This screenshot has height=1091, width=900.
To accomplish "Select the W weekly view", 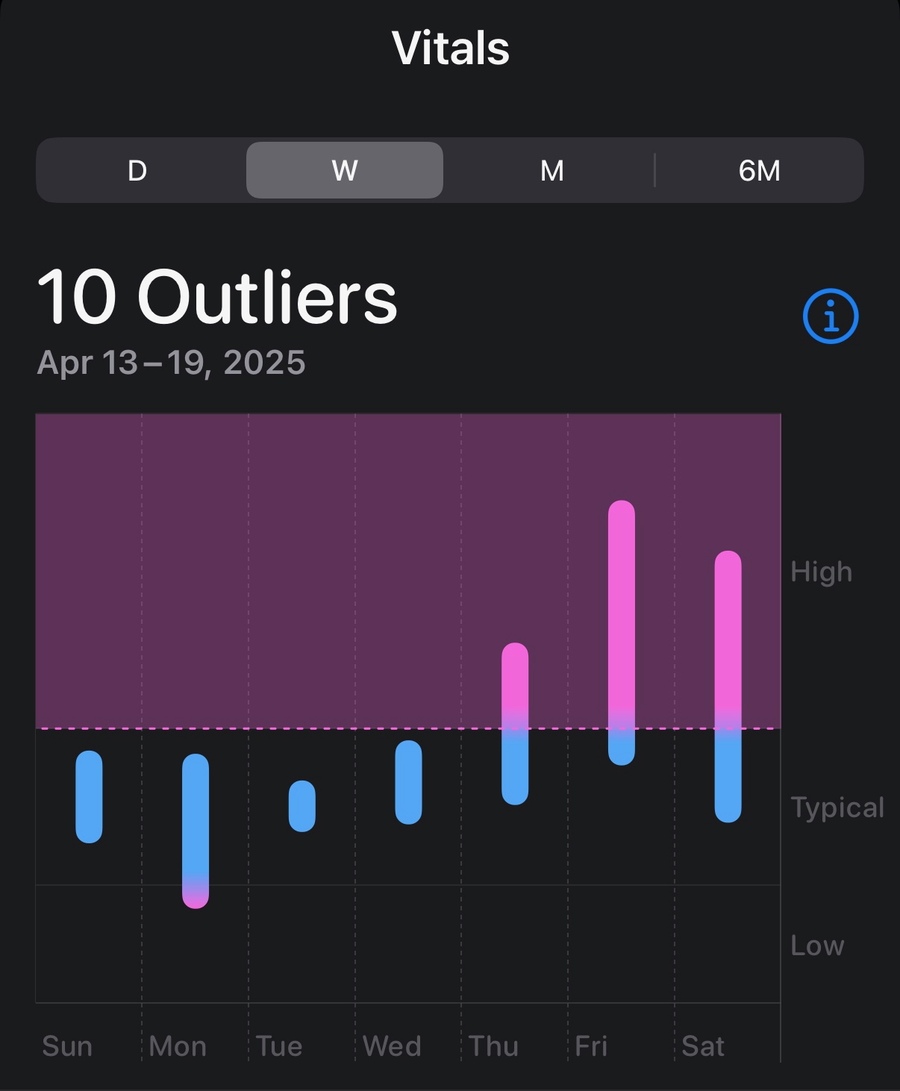I will (345, 171).
